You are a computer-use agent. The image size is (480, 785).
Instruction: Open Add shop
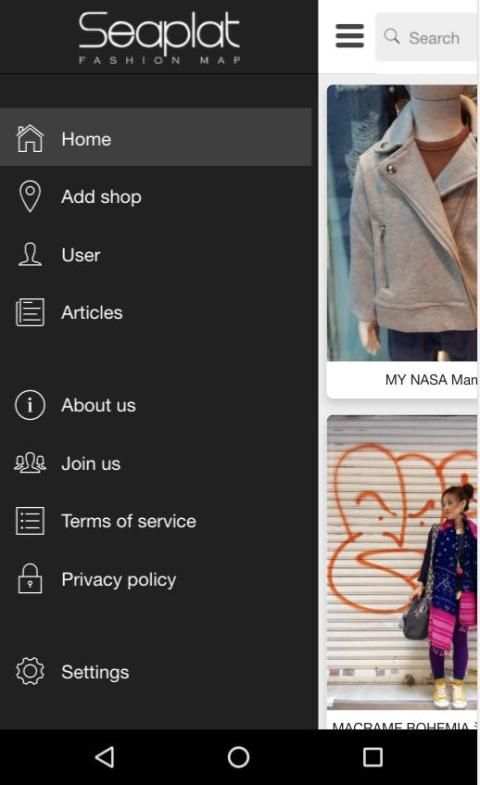(x=156, y=196)
